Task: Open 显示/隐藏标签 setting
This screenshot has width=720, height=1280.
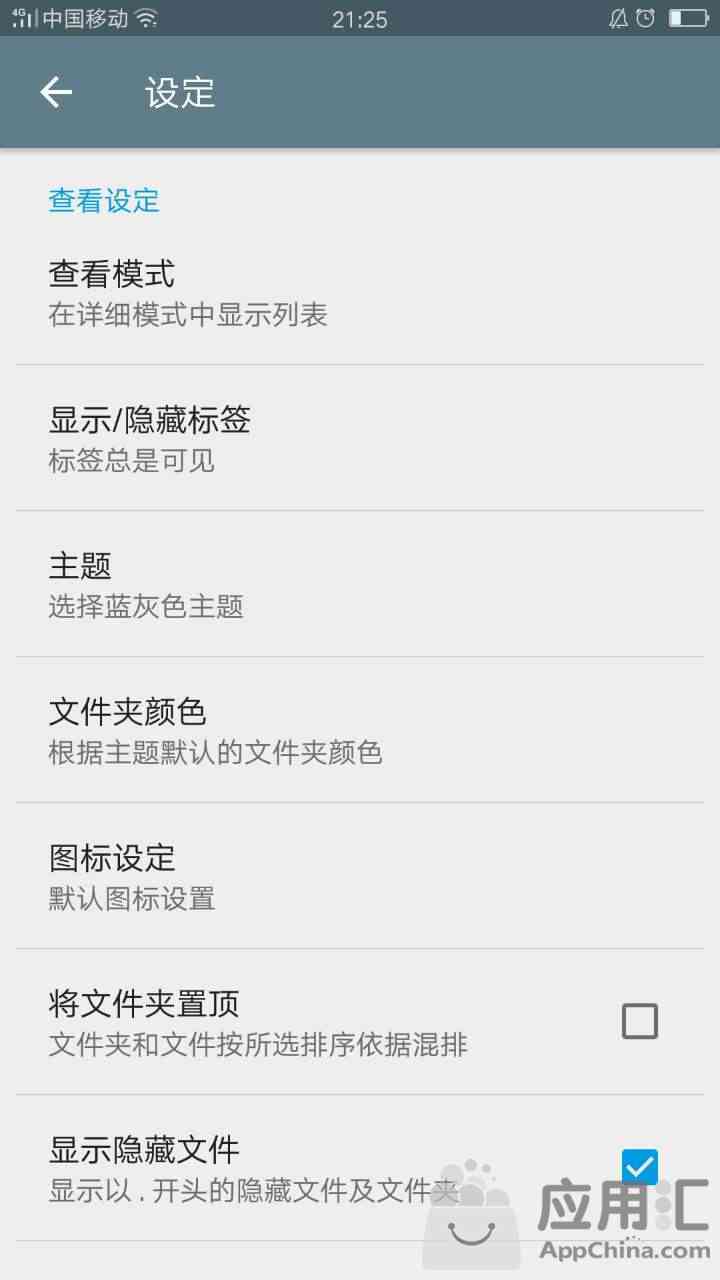Action: (360, 438)
